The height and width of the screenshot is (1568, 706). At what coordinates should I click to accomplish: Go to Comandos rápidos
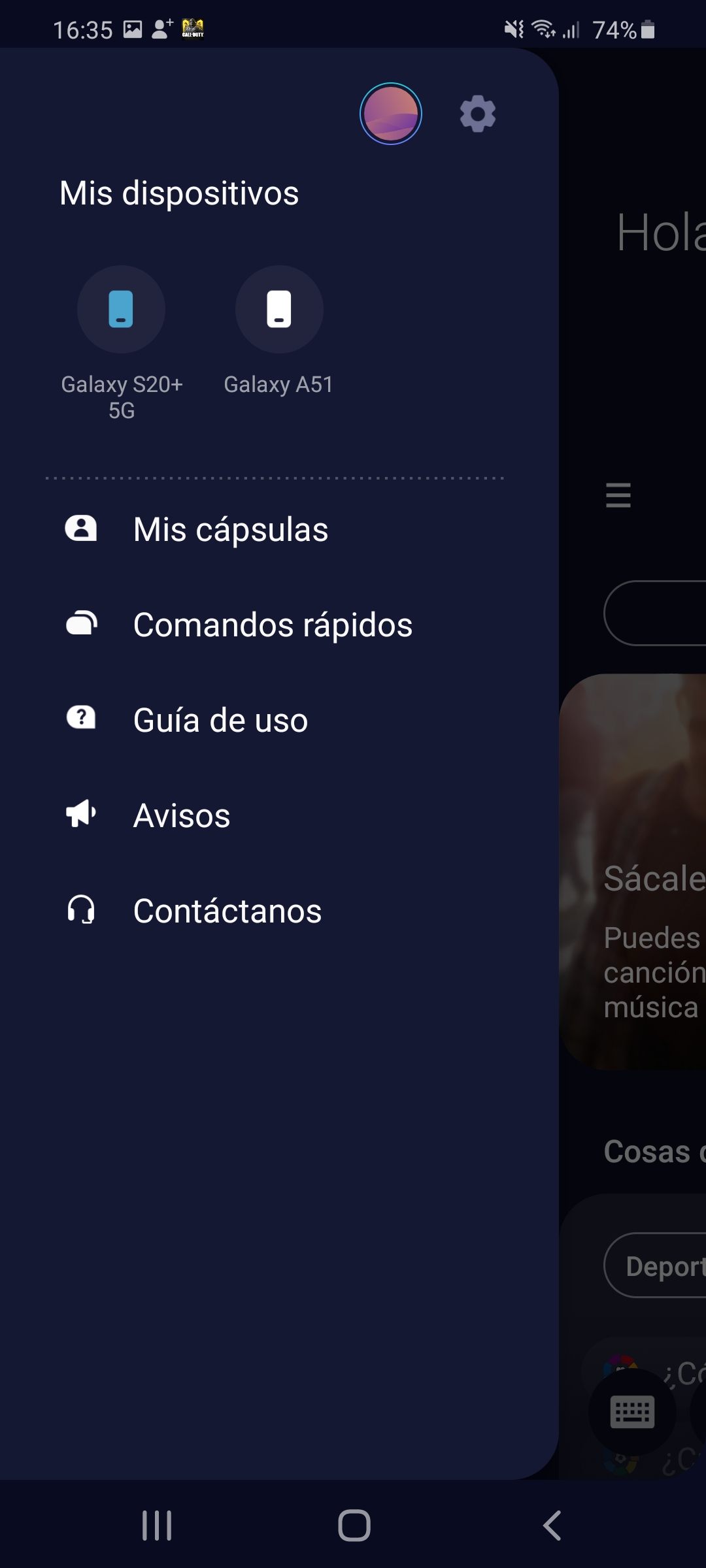(275, 625)
